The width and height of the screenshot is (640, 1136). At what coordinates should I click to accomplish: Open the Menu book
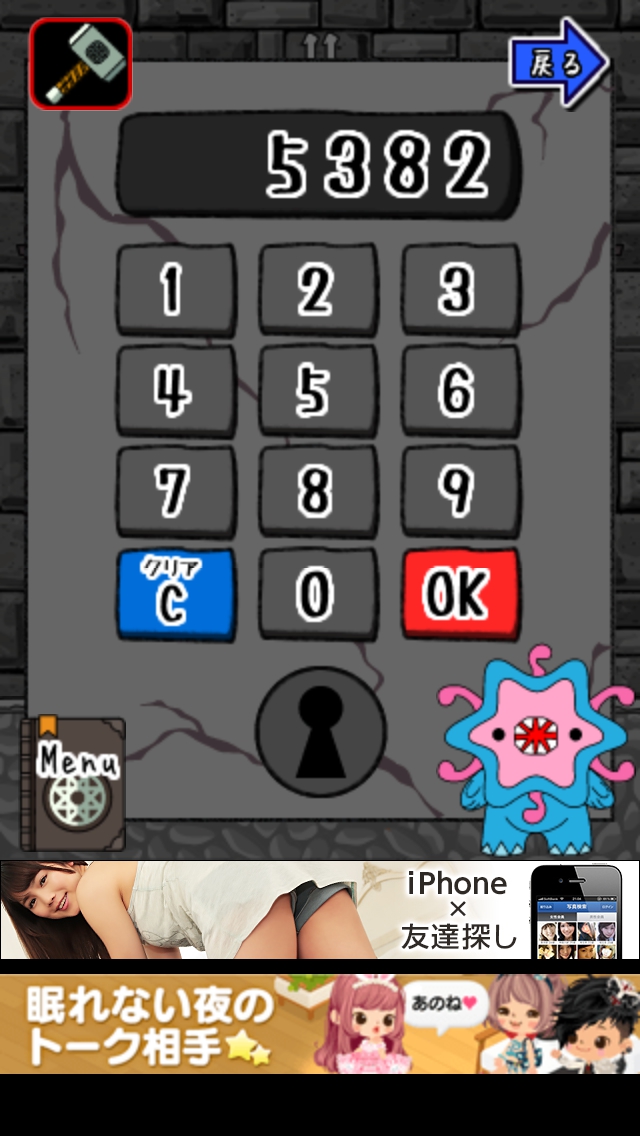76,784
